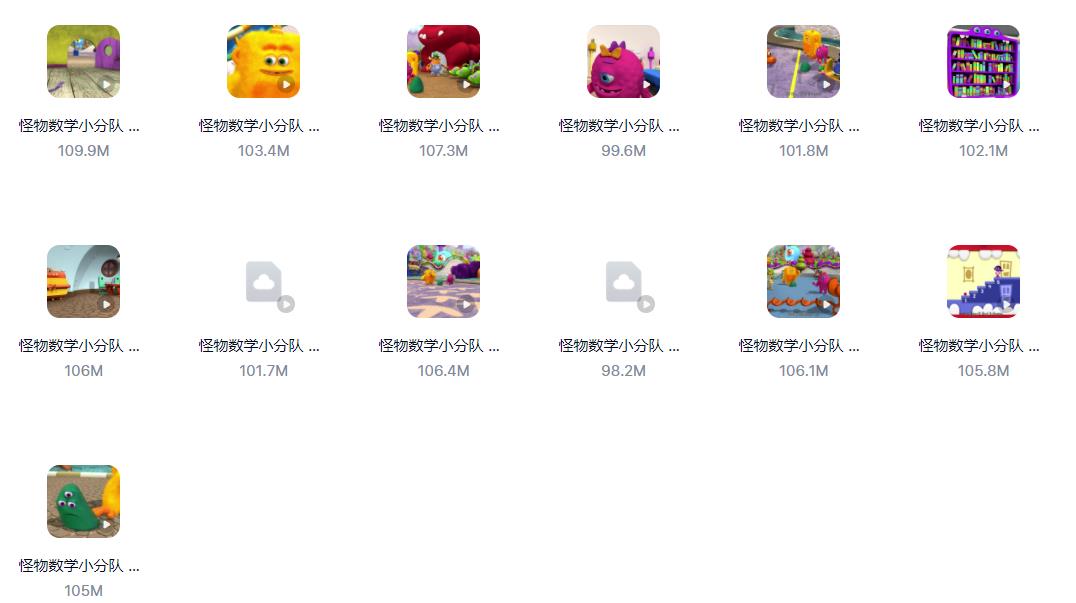Open the 98.2M file without preview
Screen dimensions: 1076x603
tap(623, 282)
